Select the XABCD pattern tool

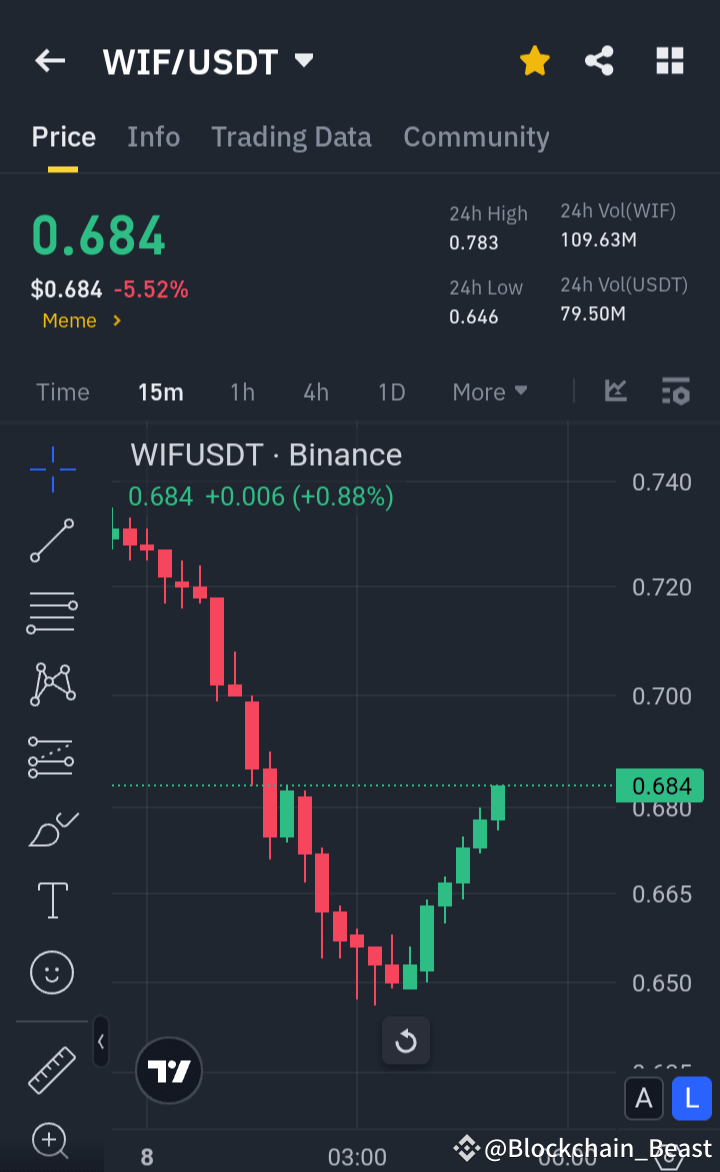point(51,684)
